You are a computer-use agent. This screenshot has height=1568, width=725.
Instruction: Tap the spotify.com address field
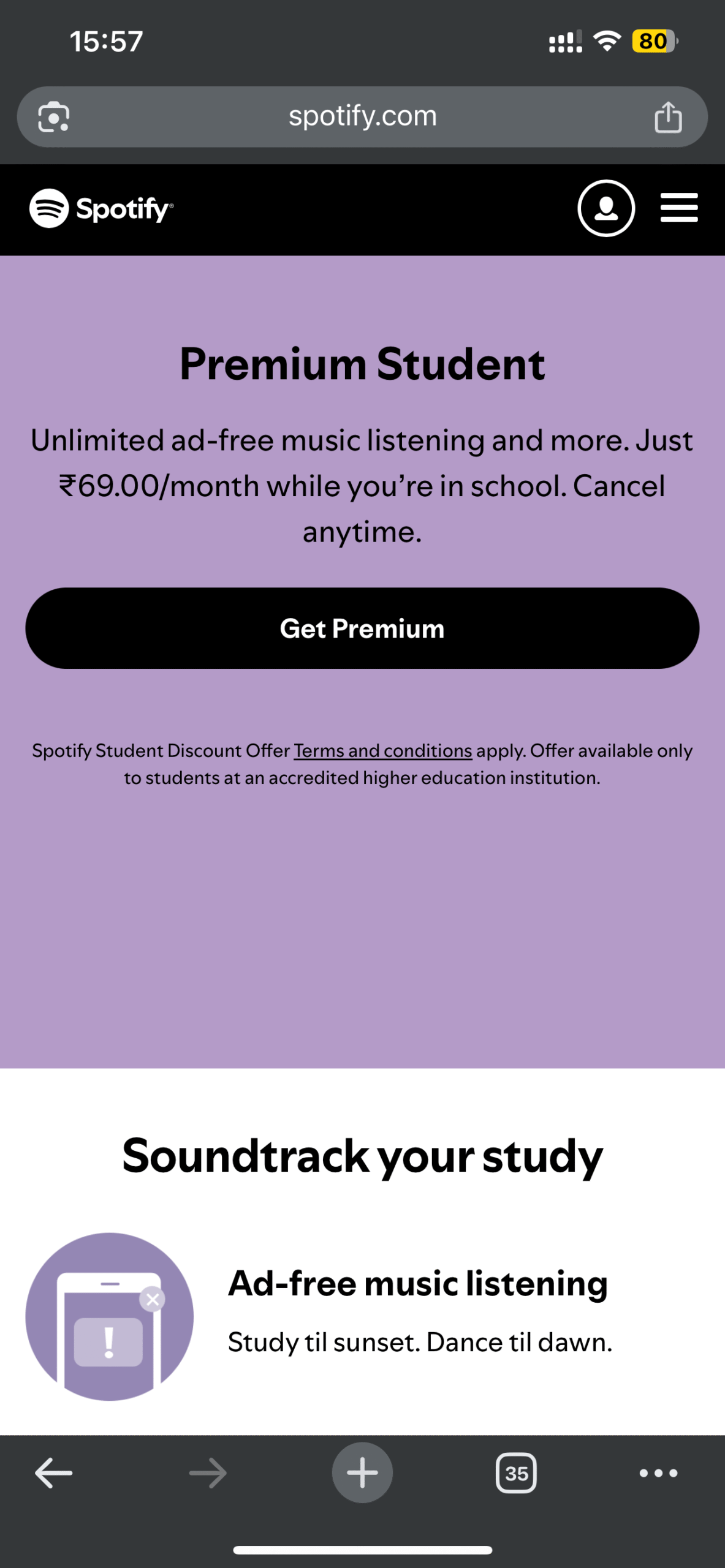362,116
